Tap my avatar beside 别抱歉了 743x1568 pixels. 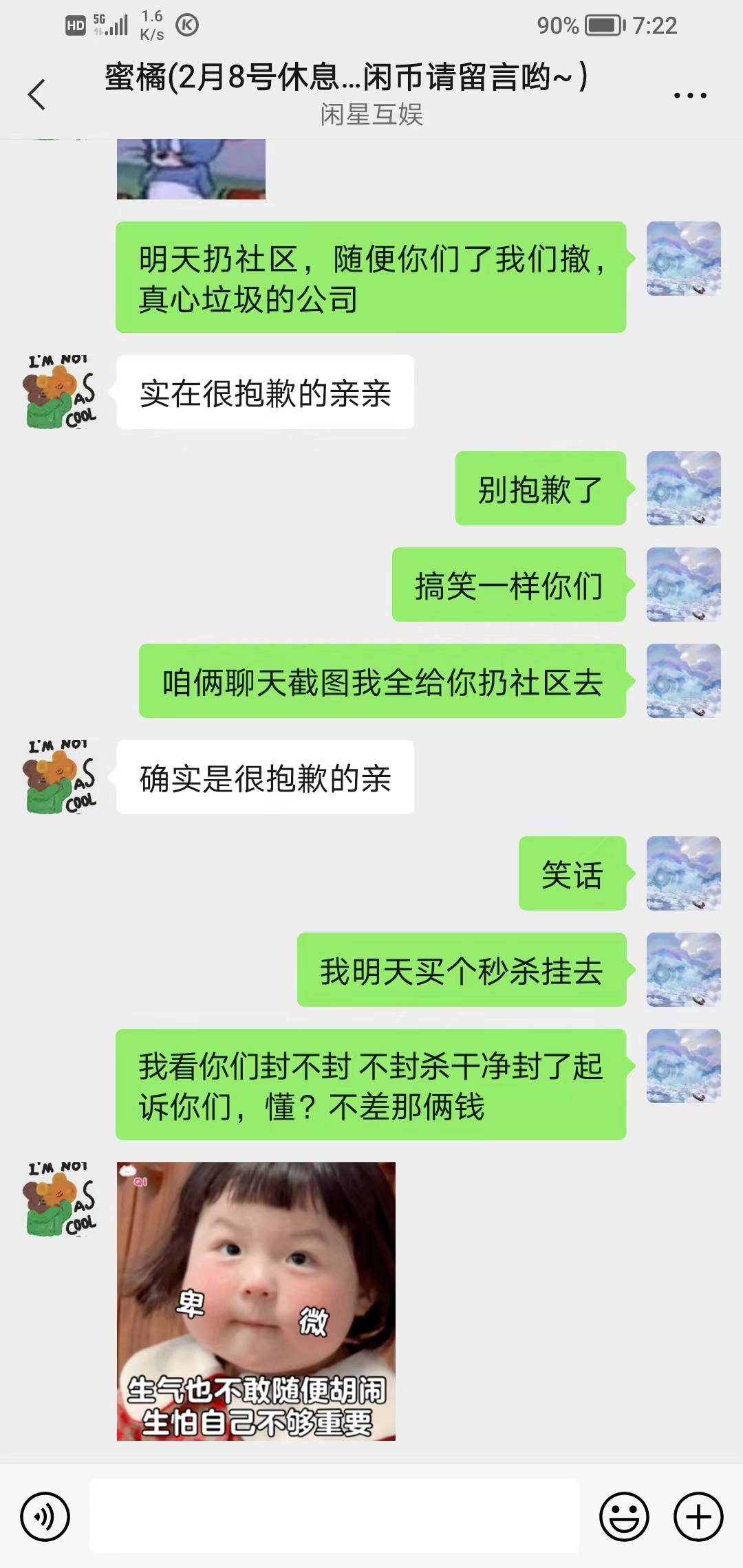(683, 488)
